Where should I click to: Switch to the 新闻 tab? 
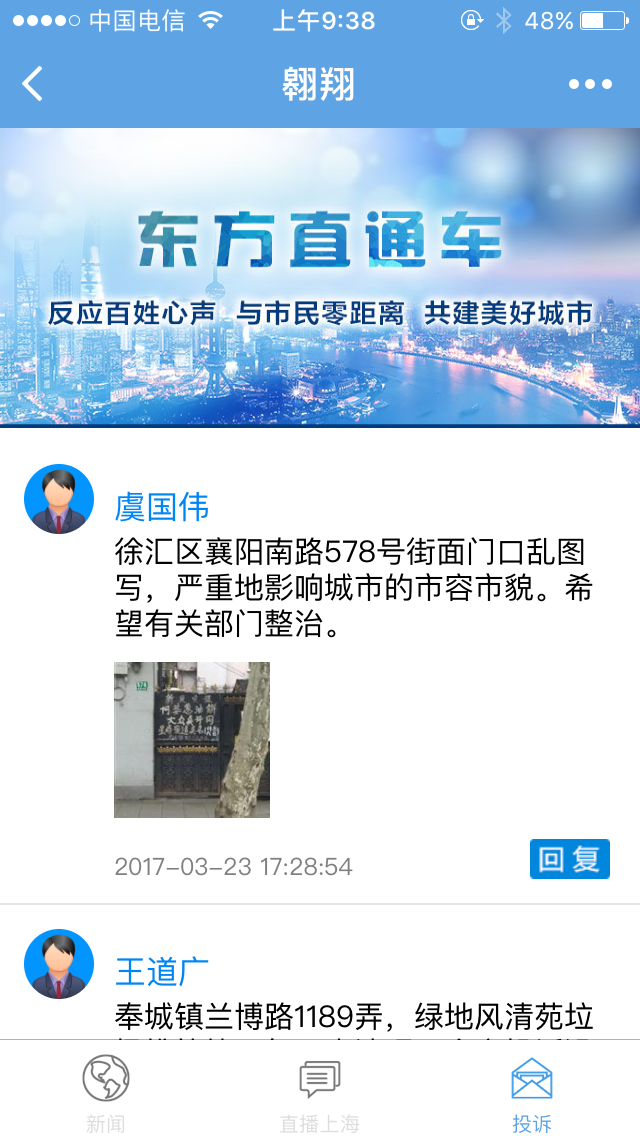[106, 1092]
